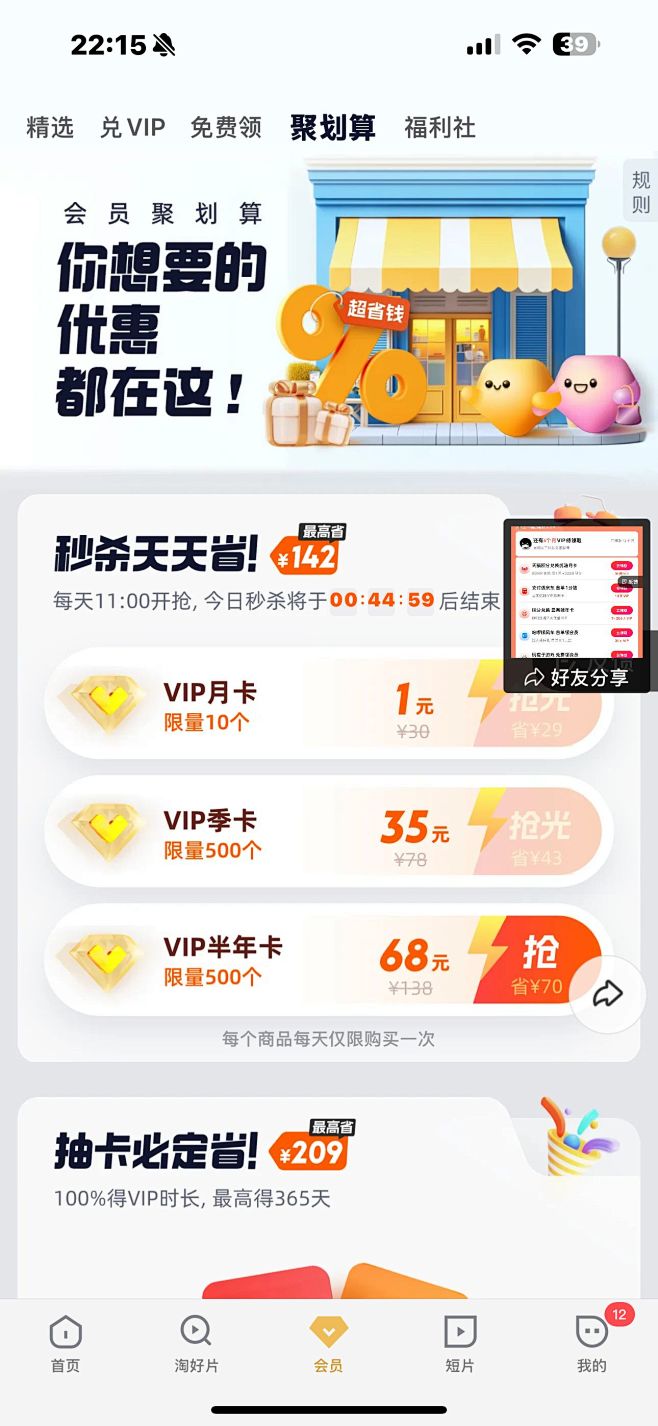Tap the 会员 bottom tab
Screen dimensions: 658x1426
(x=328, y=1345)
